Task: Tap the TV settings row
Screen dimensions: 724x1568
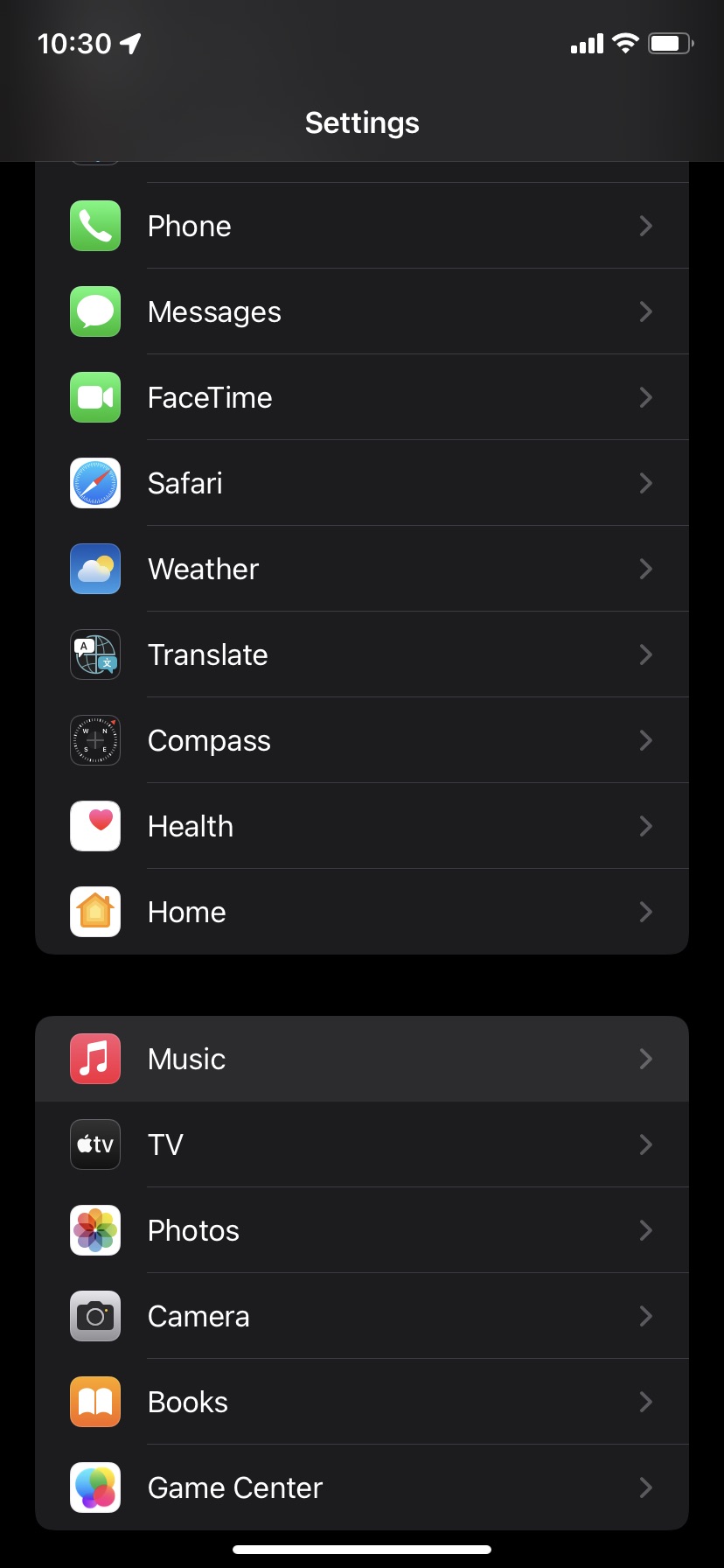Action: (362, 1144)
